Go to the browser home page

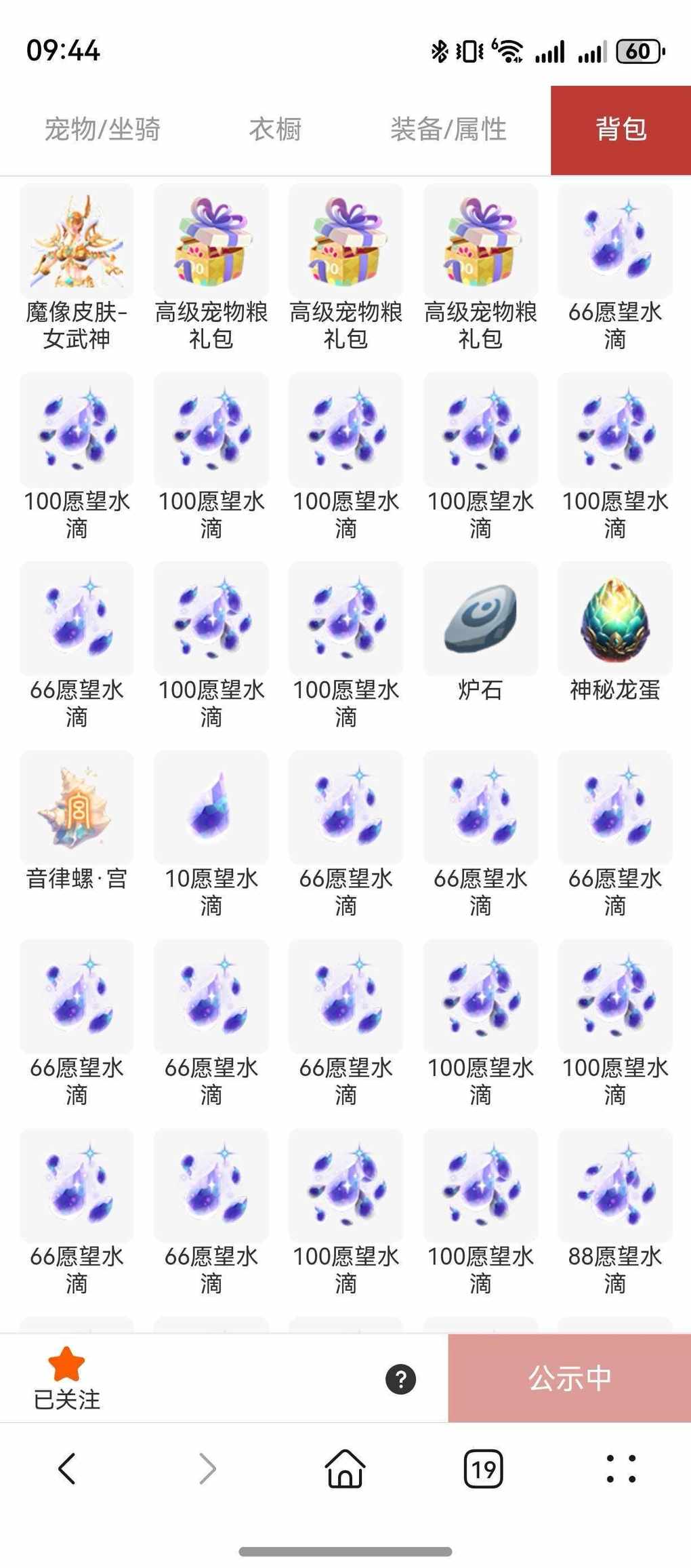(x=345, y=1469)
